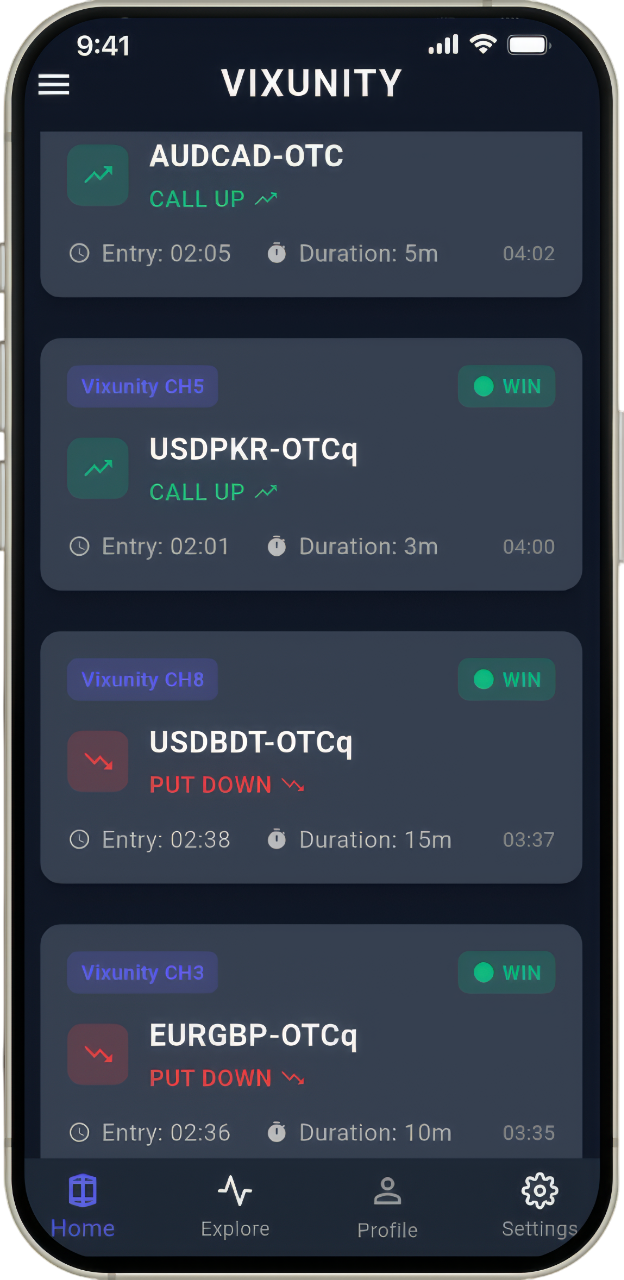
Task: View the USDPKR-OTCq signal card
Action: pyautogui.click(x=311, y=465)
